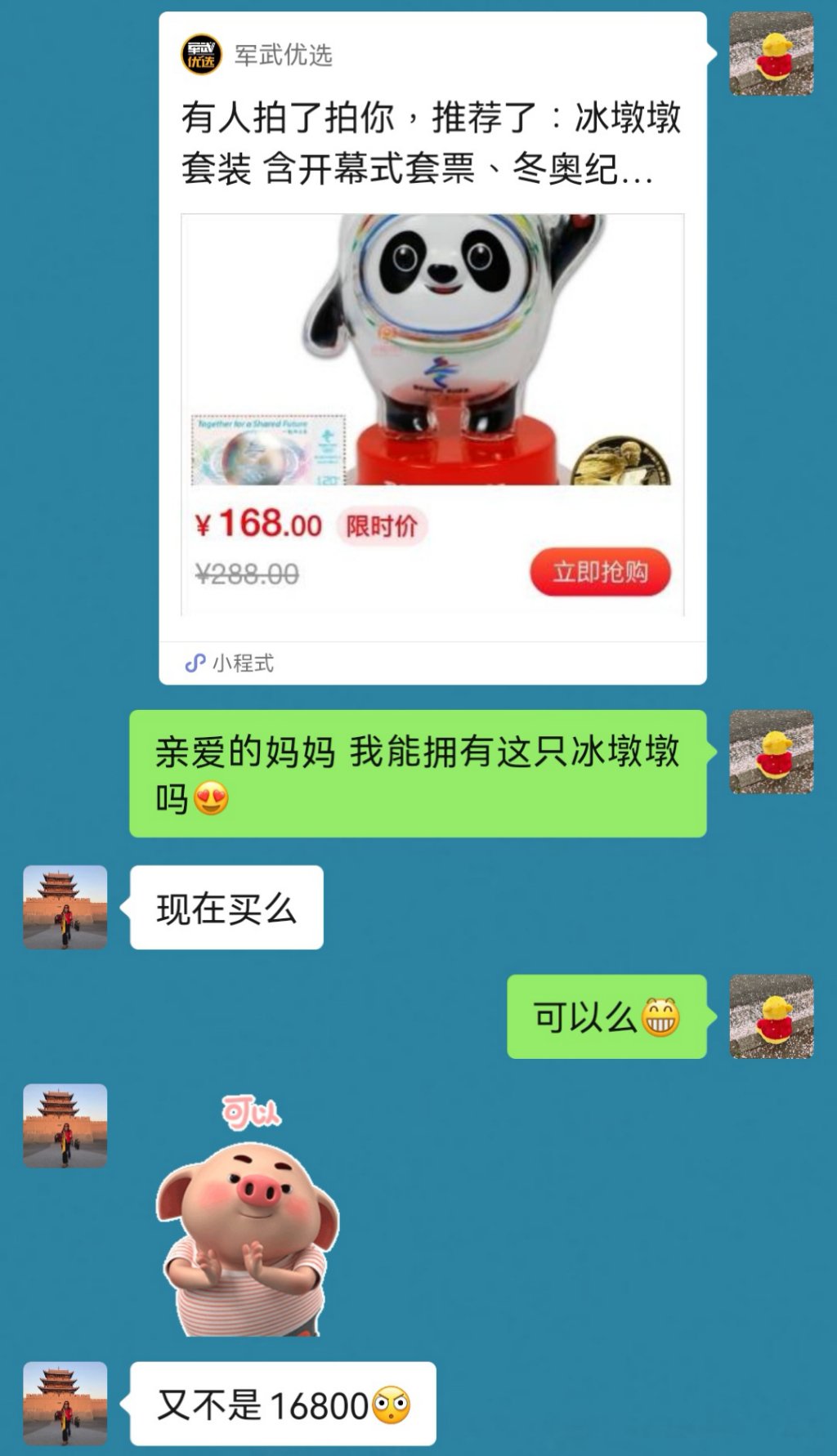The width and height of the screenshot is (837, 1456).
Task: Open sender's avatar next to 可以么 message
Action: [x=771, y=1016]
